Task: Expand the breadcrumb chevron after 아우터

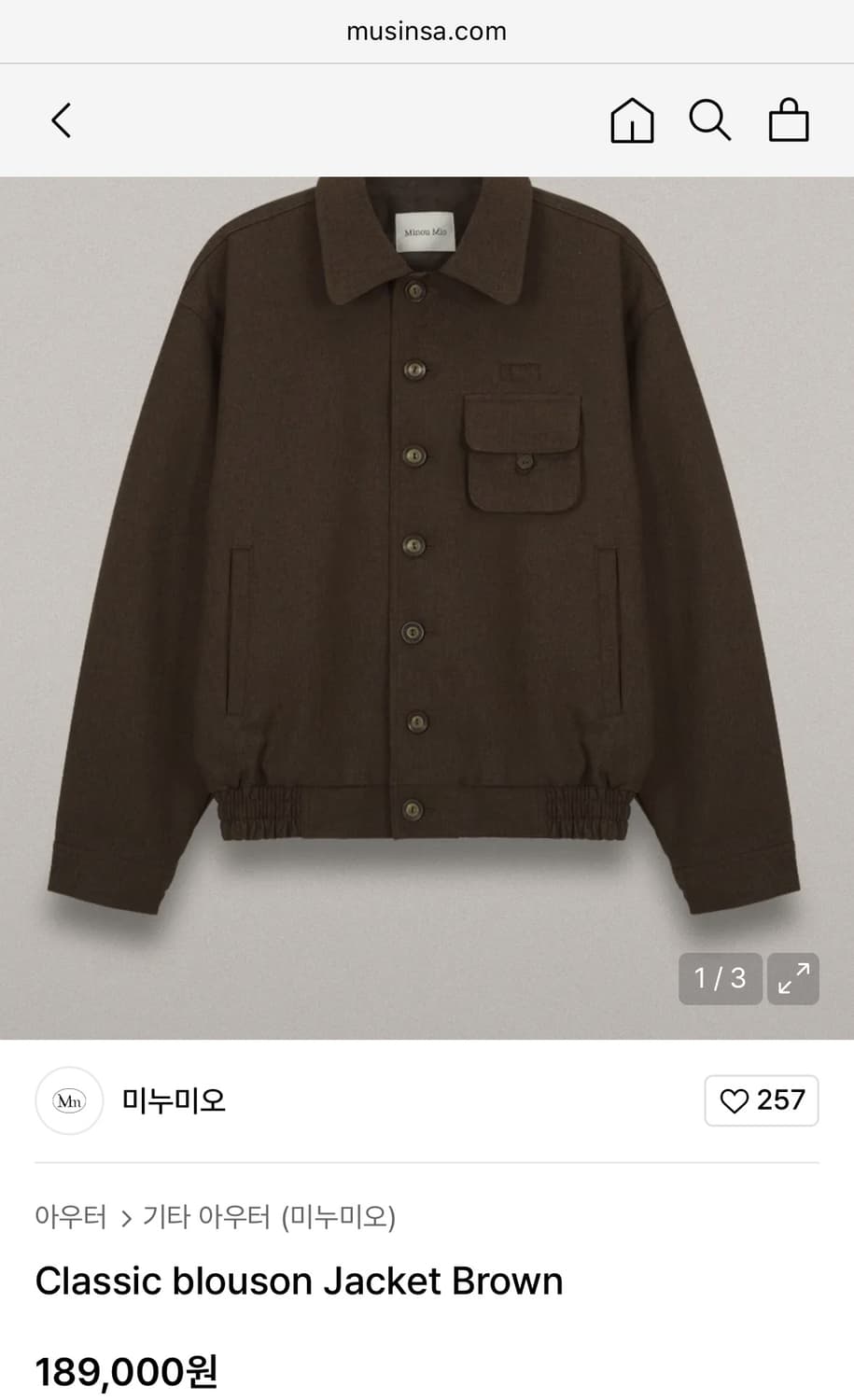Action: tap(126, 1218)
